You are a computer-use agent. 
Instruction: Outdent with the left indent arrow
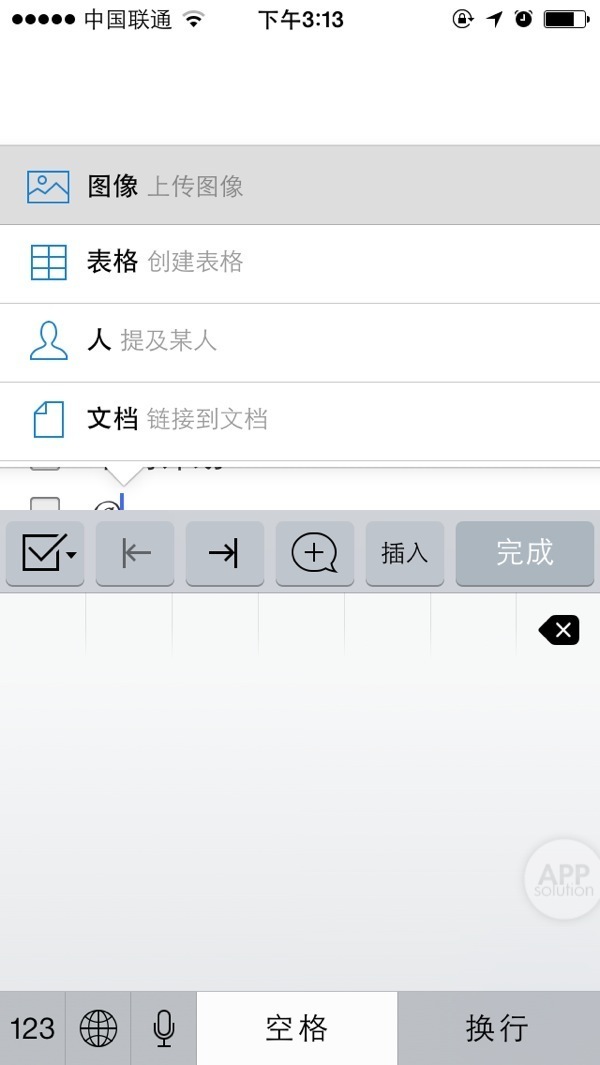[135, 553]
